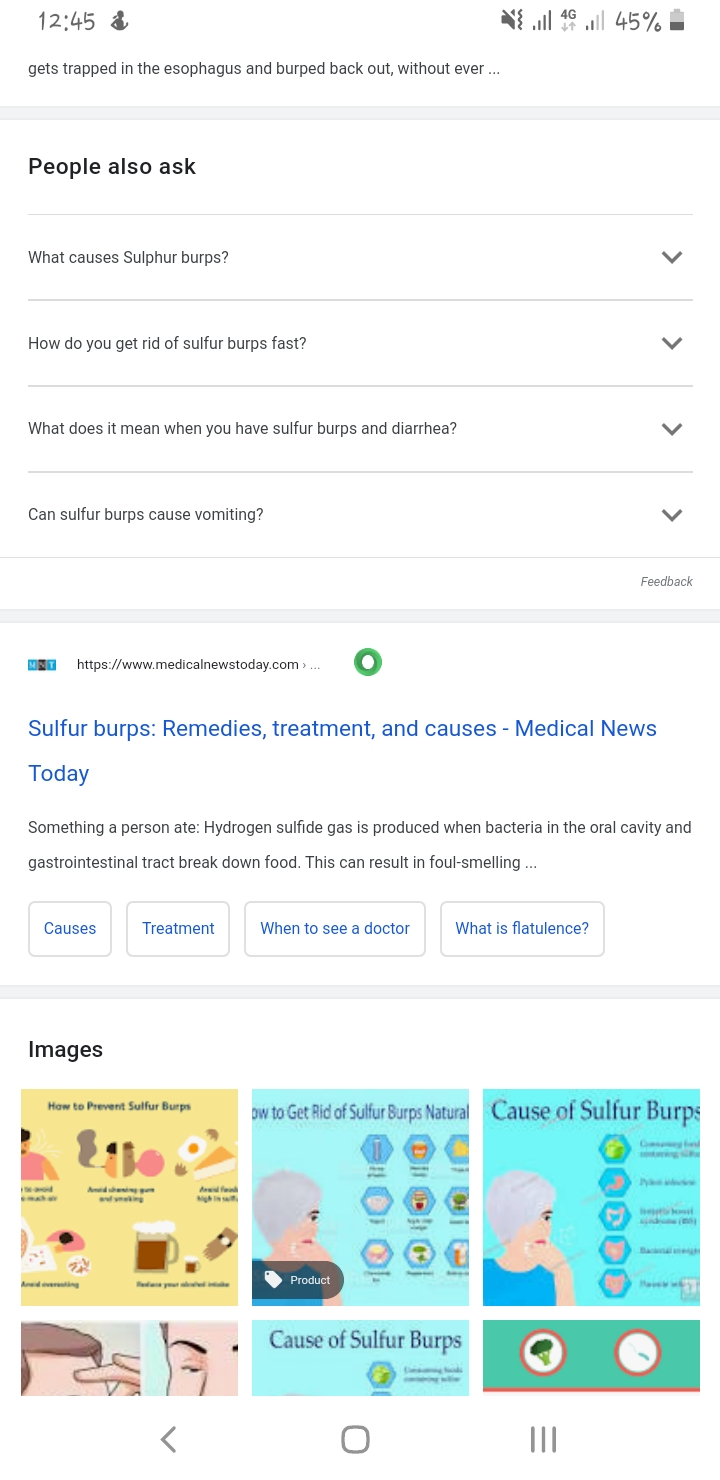Screen dimensions: 720x1480
Task: Go back with the system back button
Action: (168, 1439)
